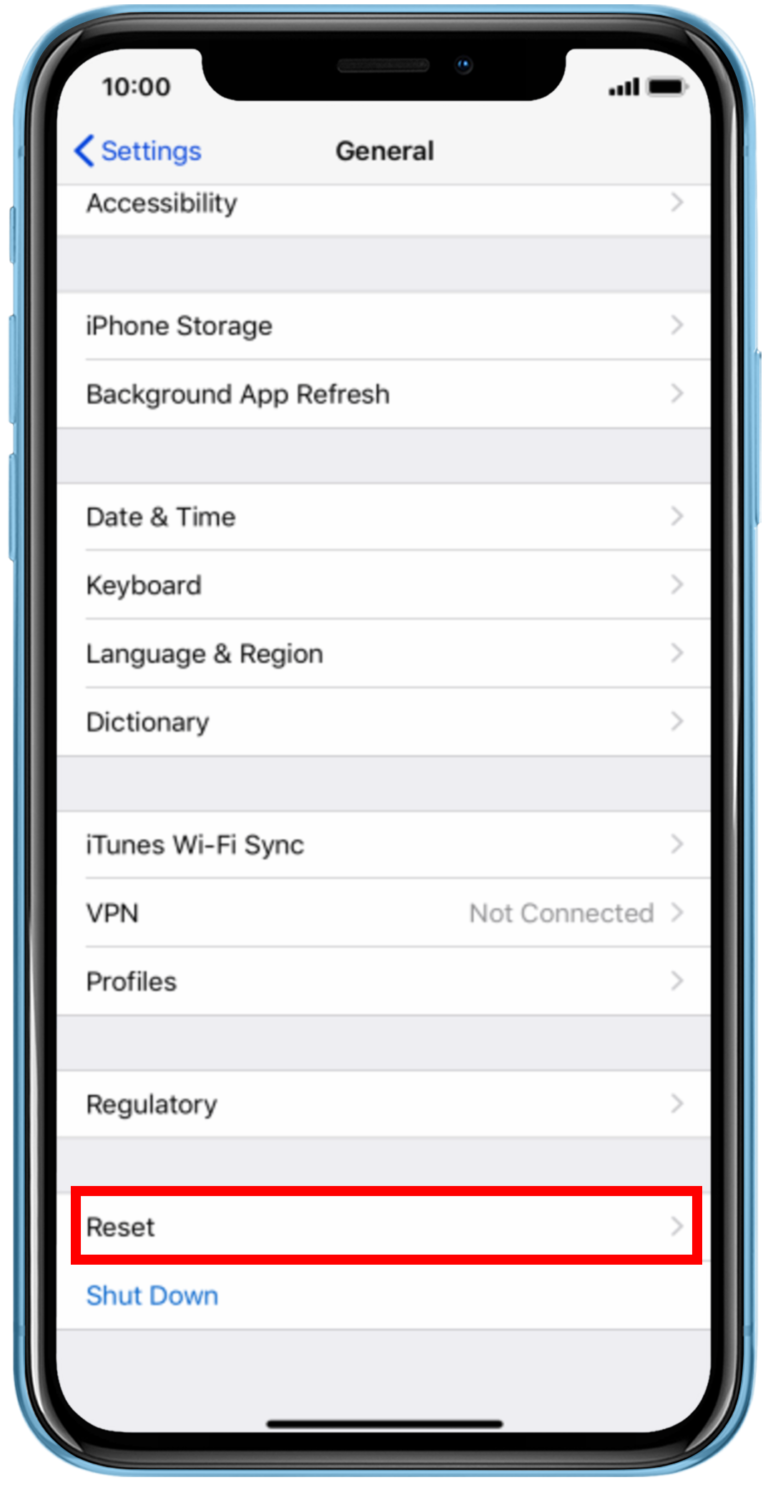
Task: Open VPN settings row
Action: click(x=383, y=913)
